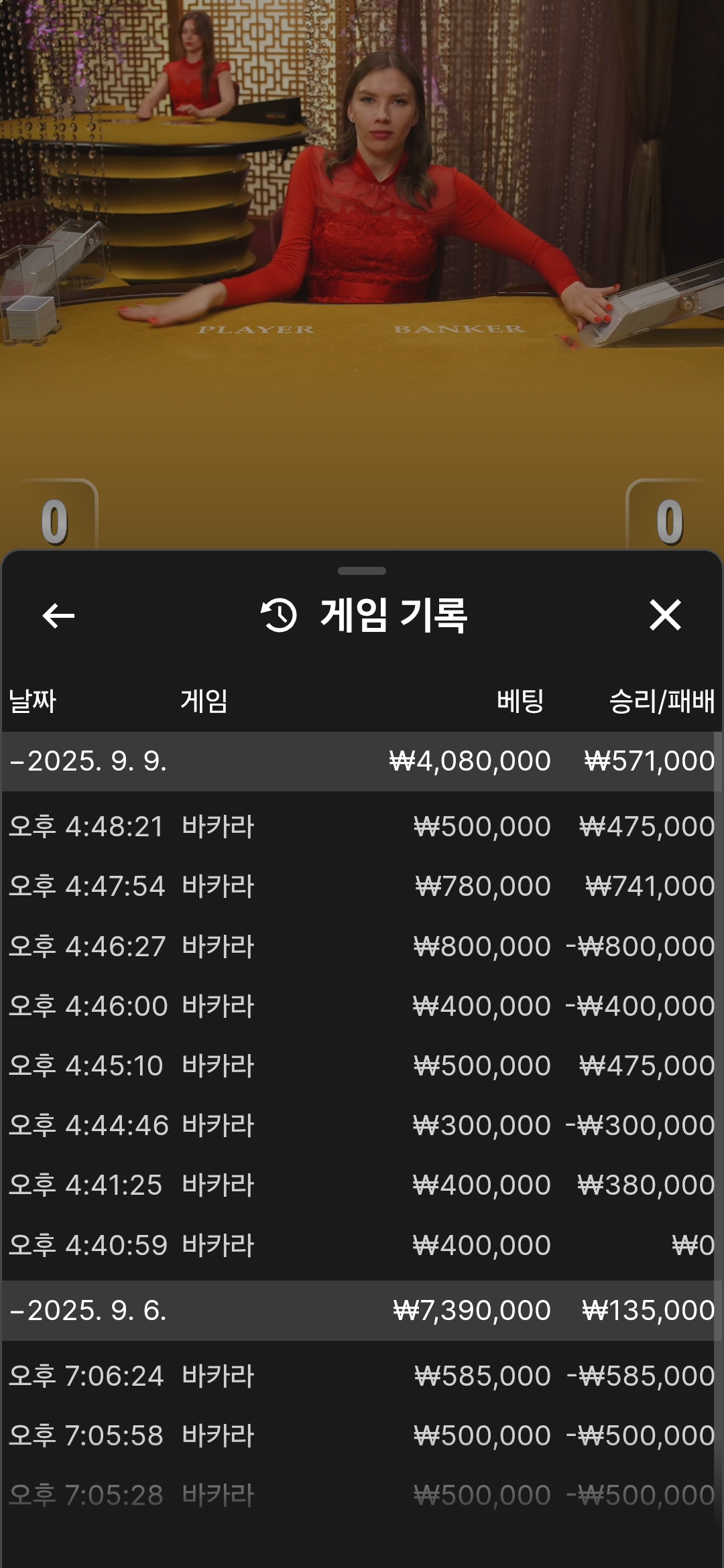Image resolution: width=724 pixels, height=1568 pixels.
Task: Open the 오후 4:47:54 바카라 record
Action: pyautogui.click(x=362, y=886)
